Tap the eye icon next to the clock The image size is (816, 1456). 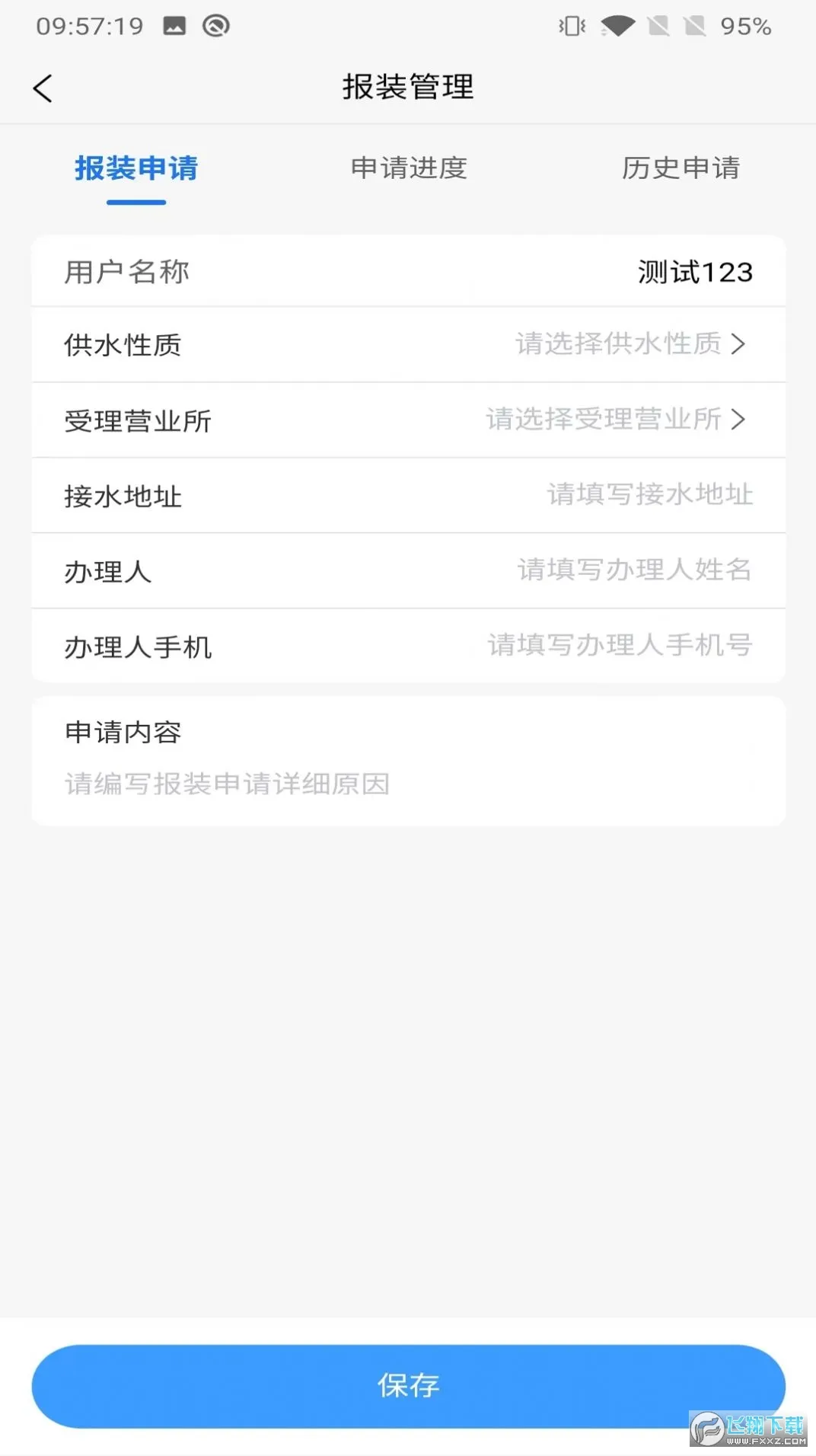215,25
